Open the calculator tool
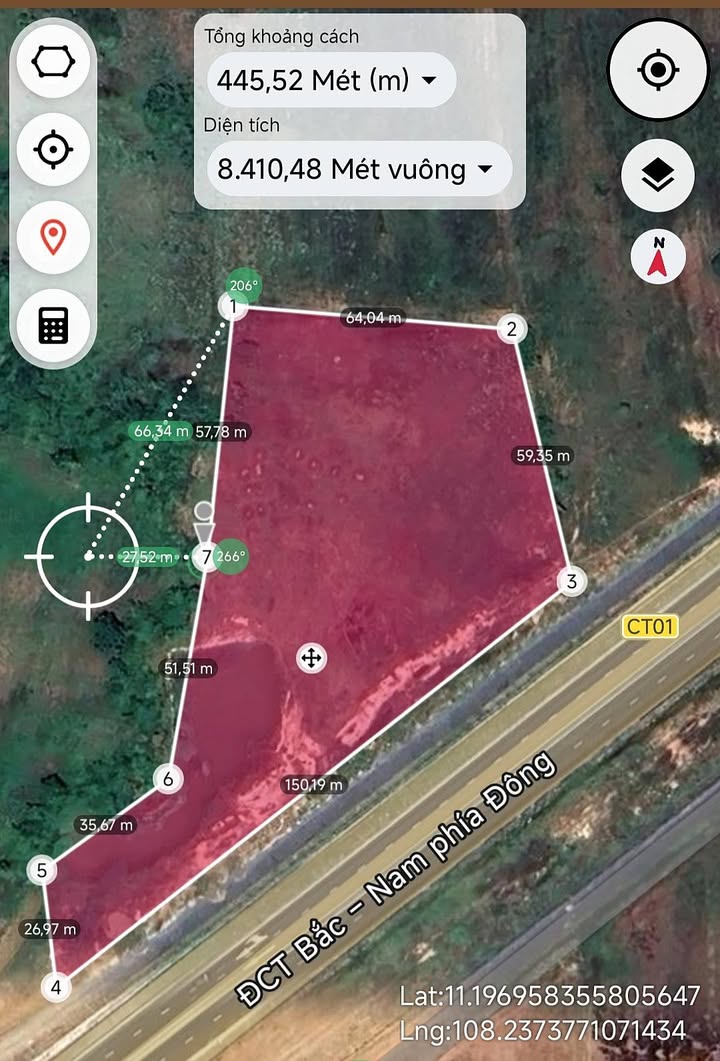Screen dimensions: 720x1061 click(x=54, y=324)
